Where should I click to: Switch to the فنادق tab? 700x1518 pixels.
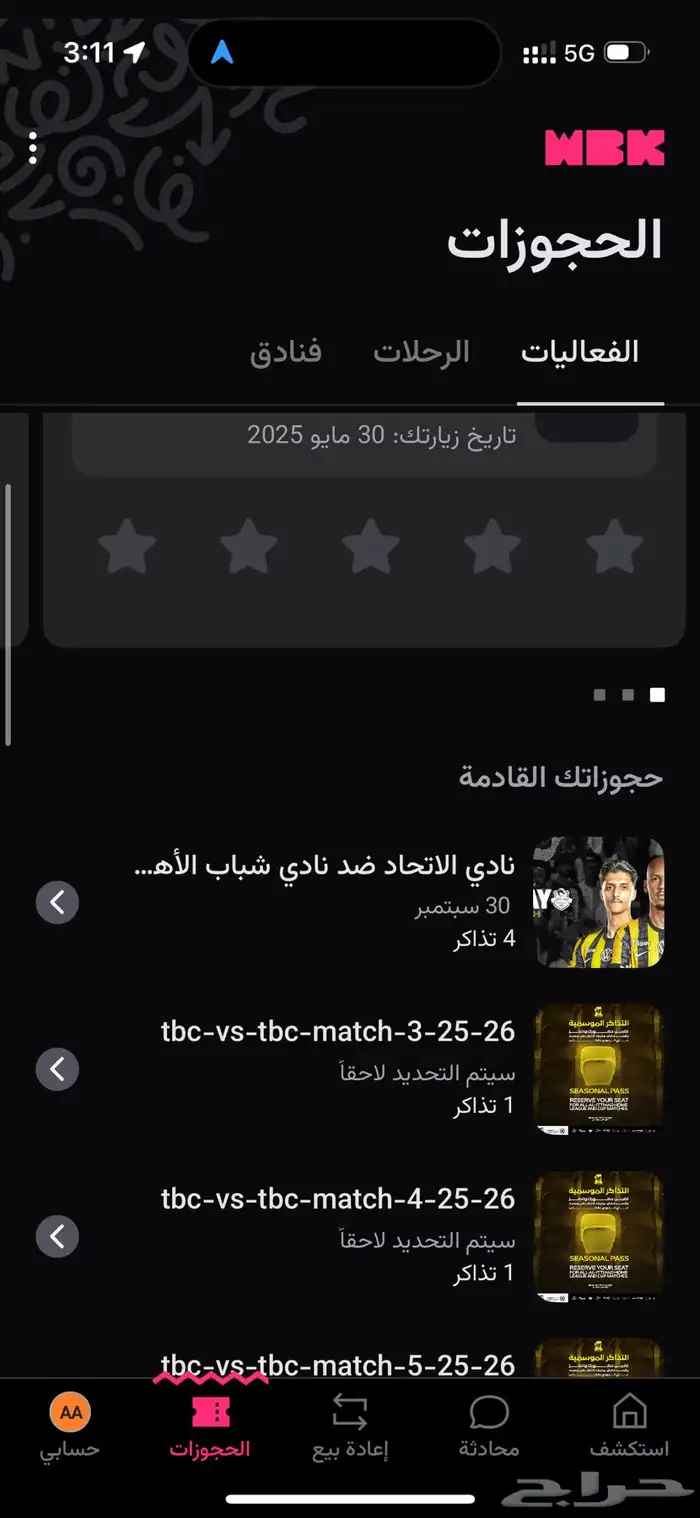point(285,353)
